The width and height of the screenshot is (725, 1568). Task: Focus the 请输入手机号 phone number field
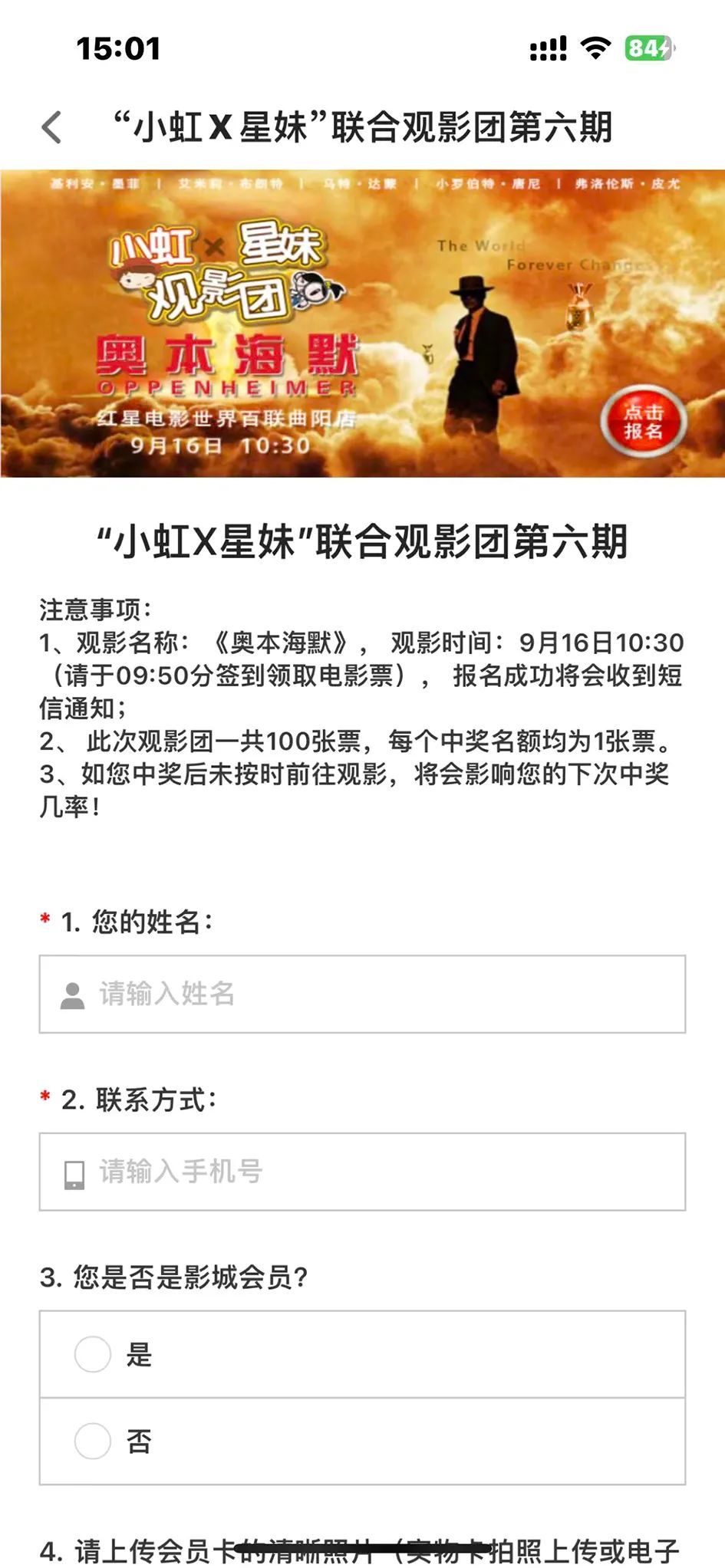tap(362, 1172)
